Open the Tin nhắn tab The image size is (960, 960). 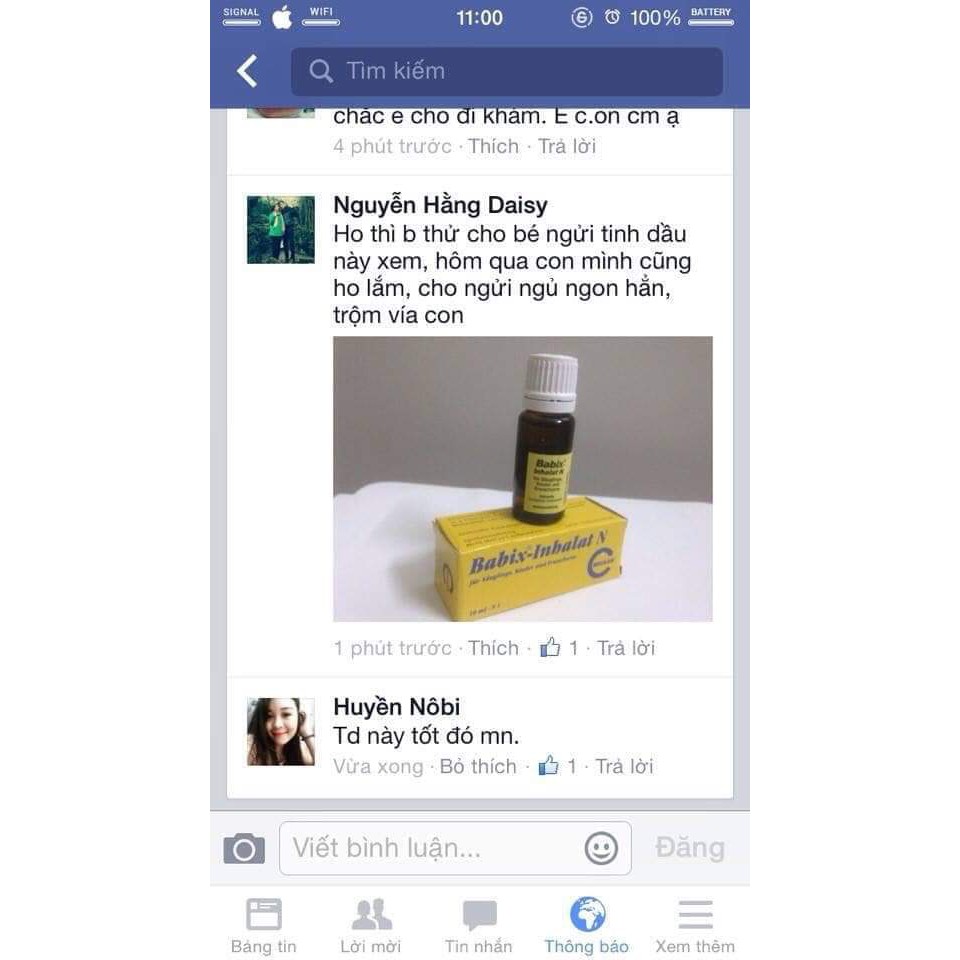479,925
